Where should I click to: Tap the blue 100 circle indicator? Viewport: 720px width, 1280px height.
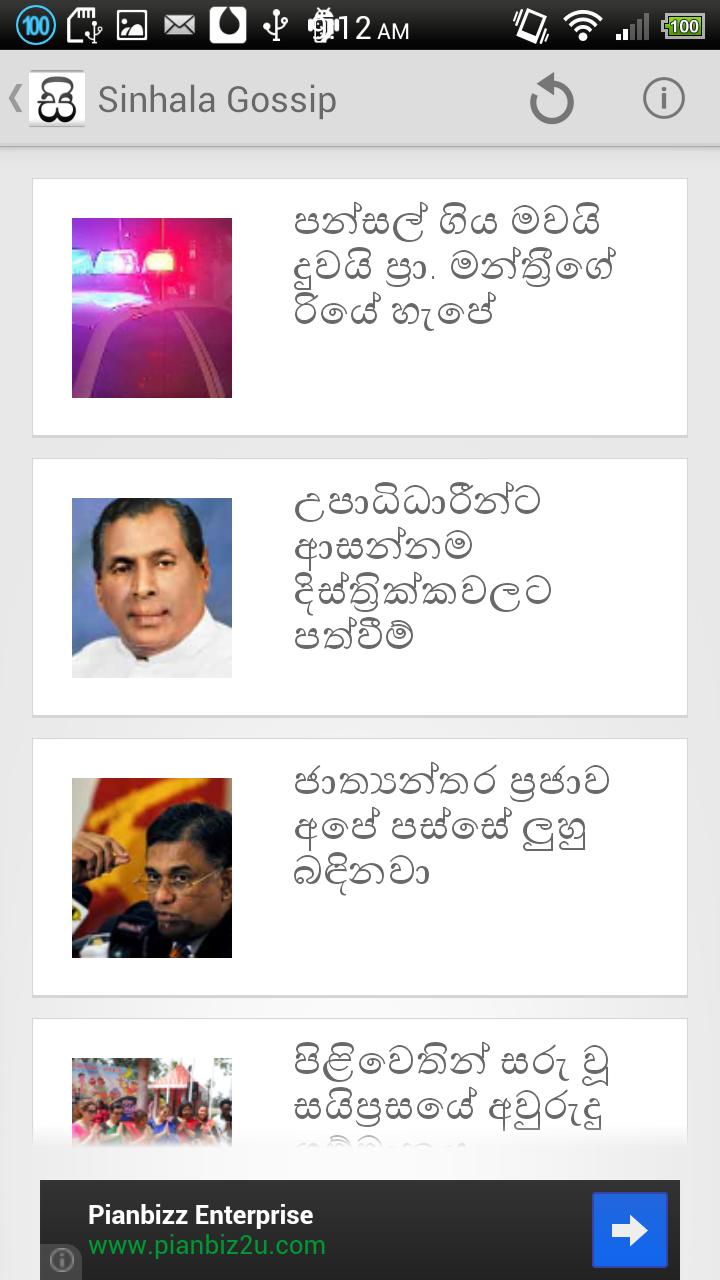coord(36,24)
